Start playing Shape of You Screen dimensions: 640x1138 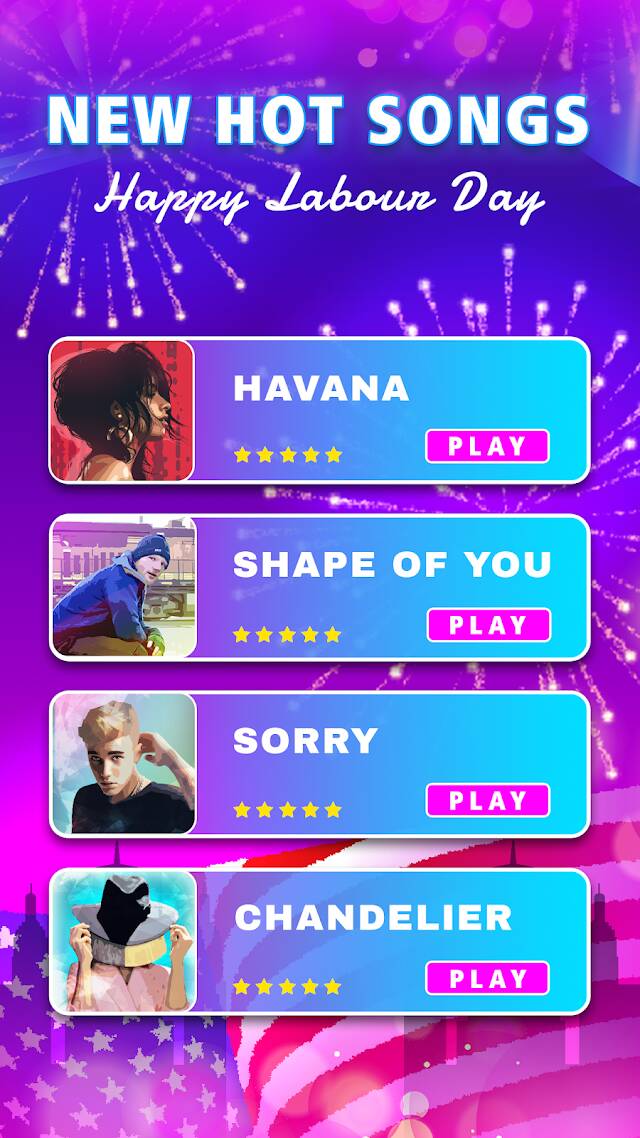488,625
